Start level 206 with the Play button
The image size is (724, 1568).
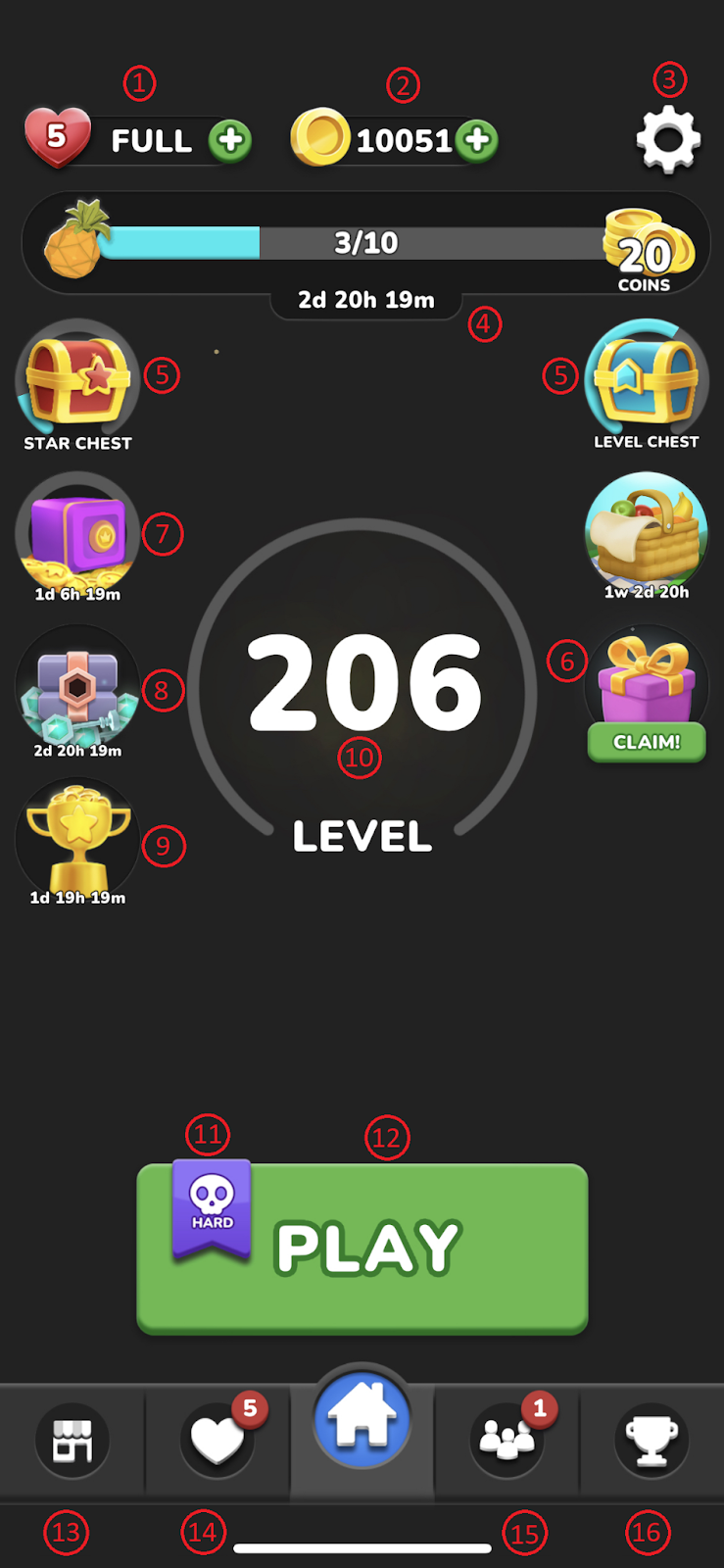(362, 1248)
